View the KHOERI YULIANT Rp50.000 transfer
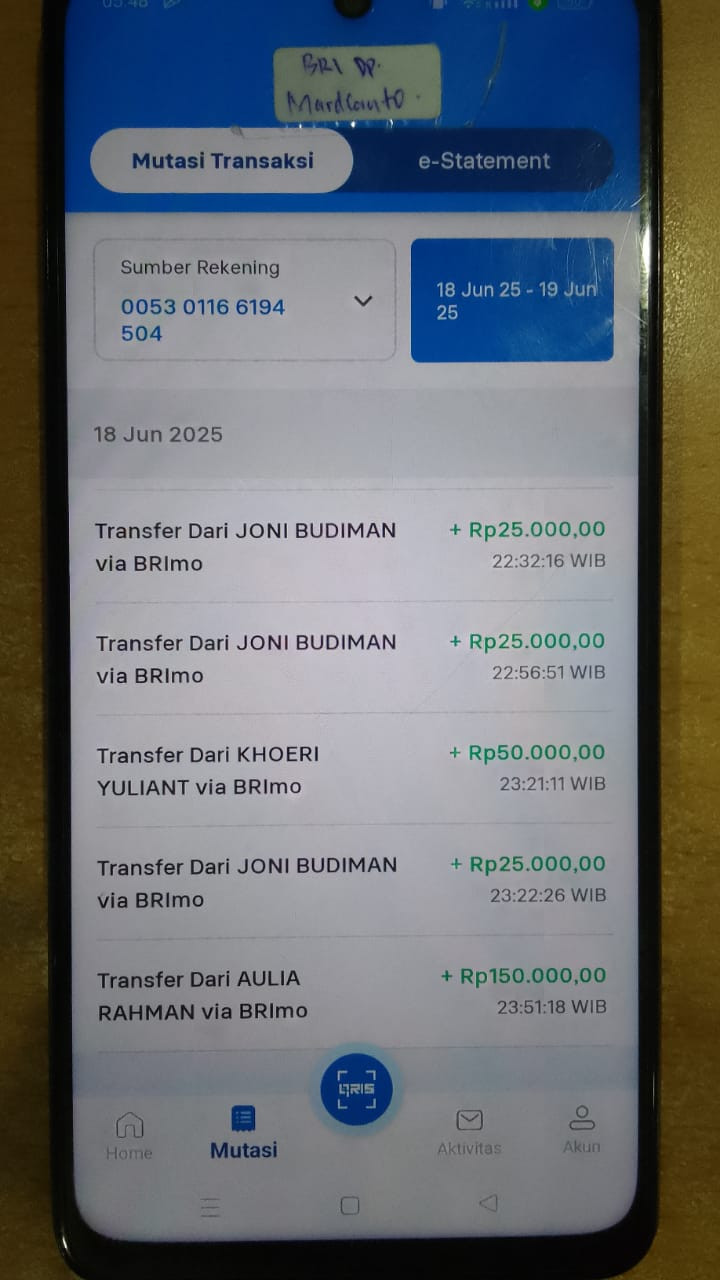720x1280 pixels. click(350, 769)
